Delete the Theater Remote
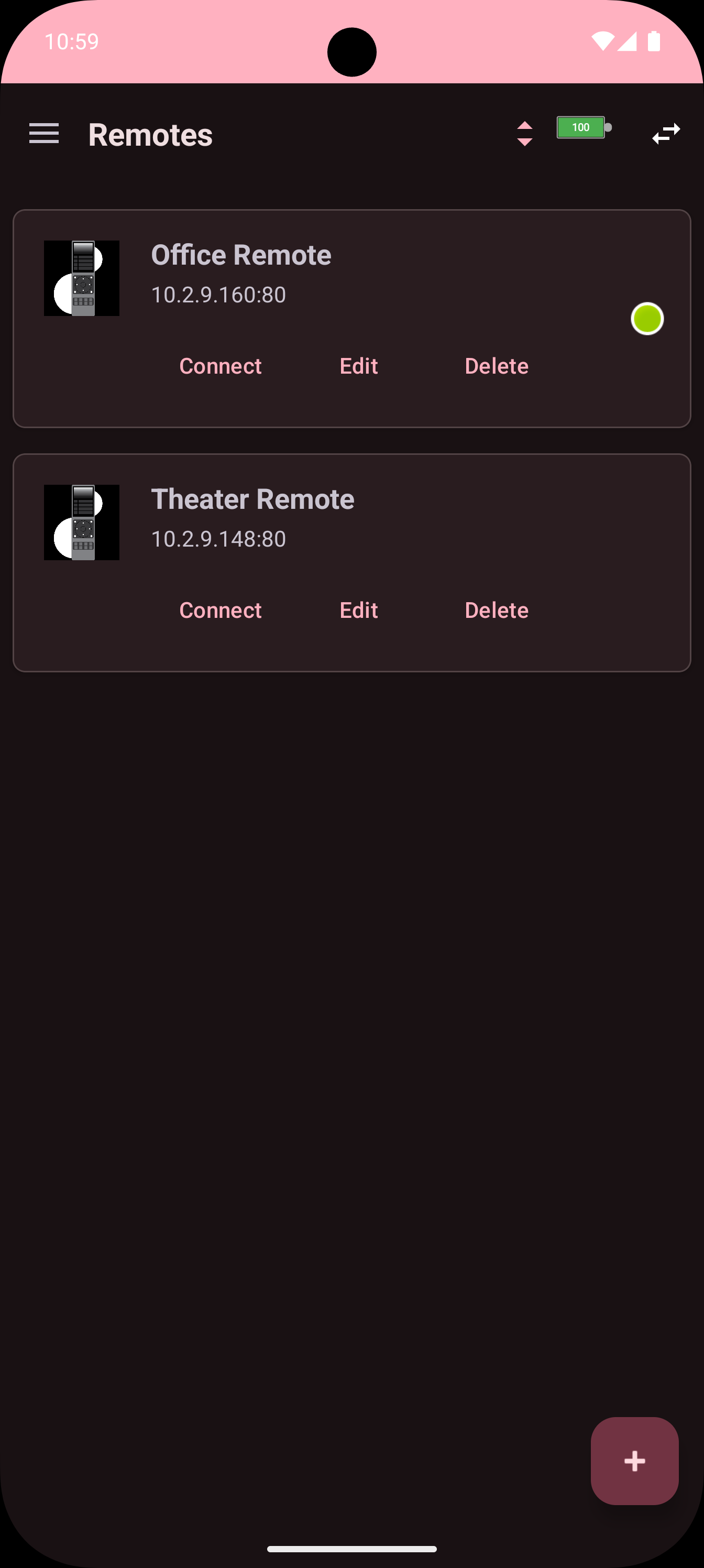 497,610
